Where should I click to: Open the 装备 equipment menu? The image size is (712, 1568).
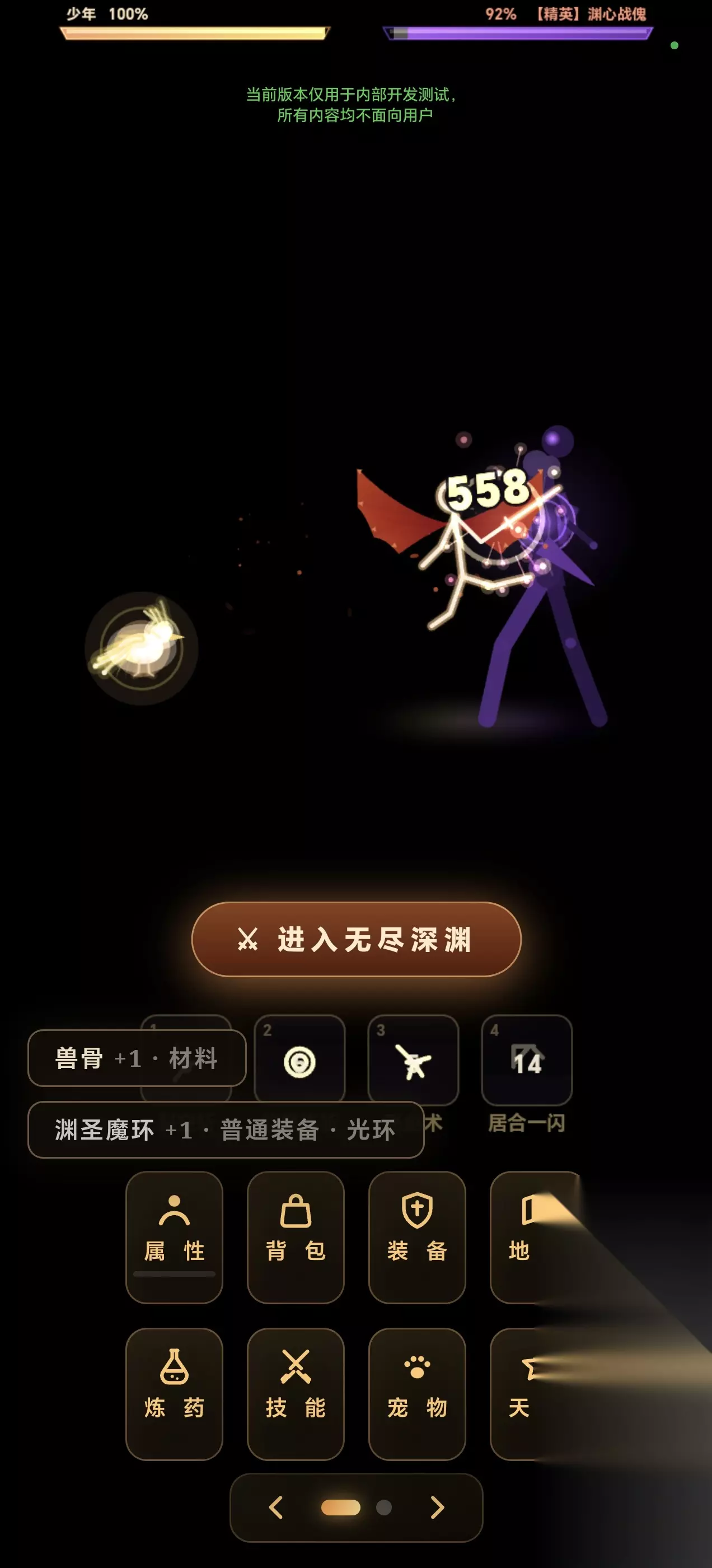(417, 1237)
